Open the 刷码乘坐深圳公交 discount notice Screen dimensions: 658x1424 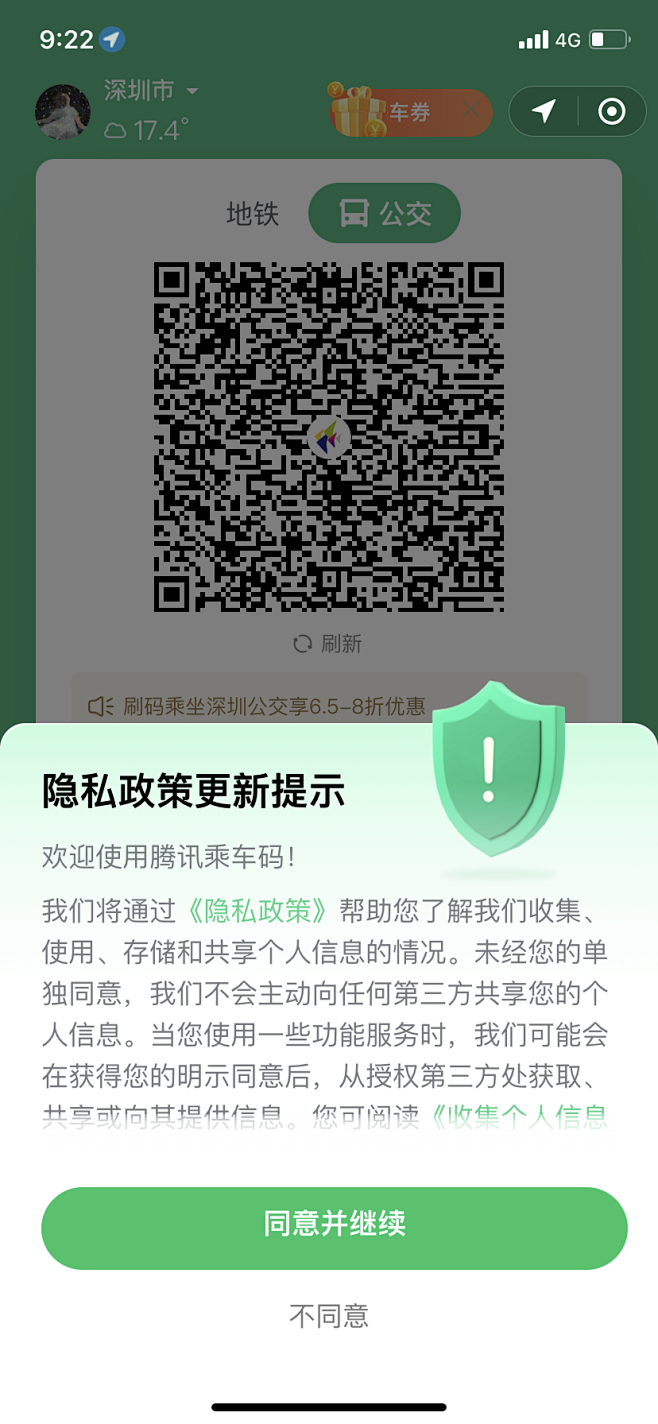pyautogui.click(x=270, y=706)
